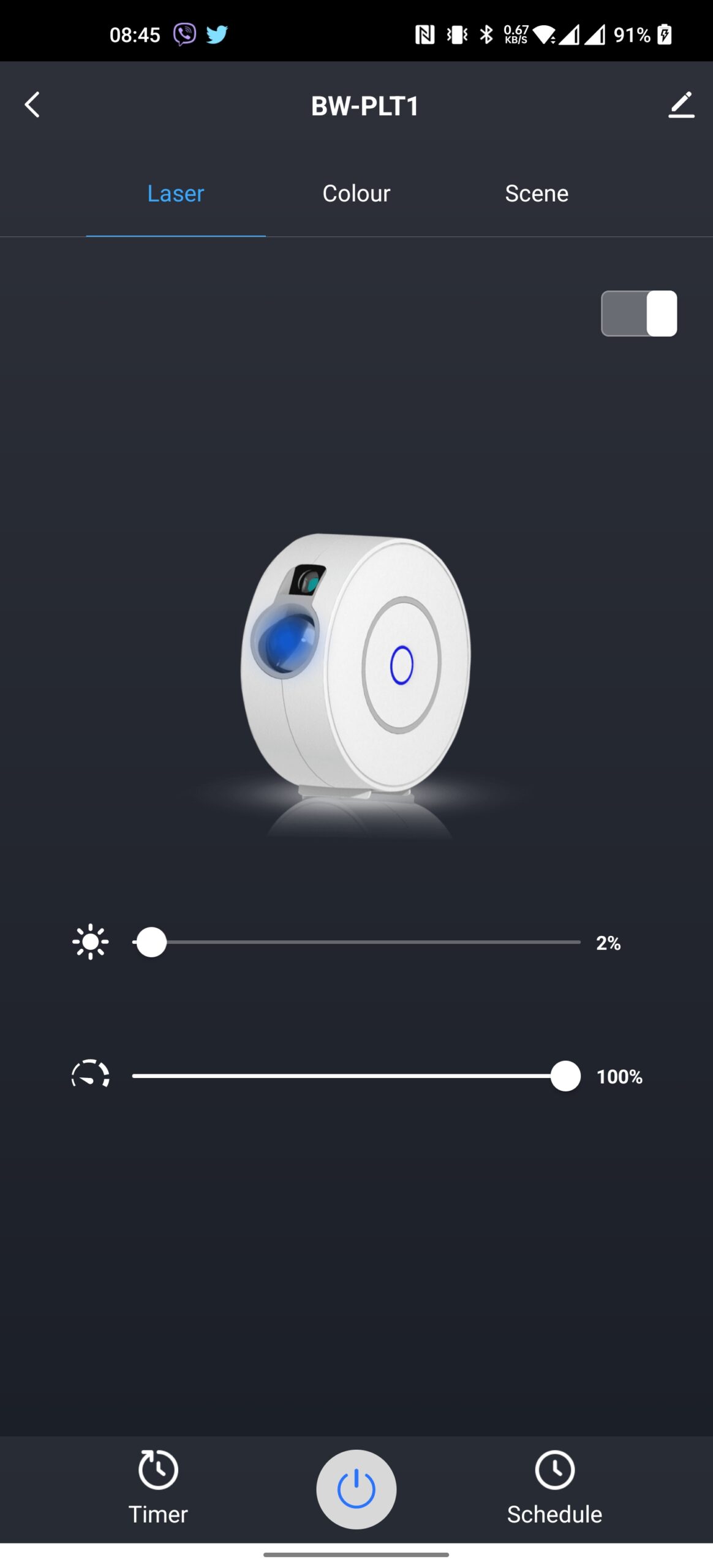Tap the speed slider set to 100%
The height and width of the screenshot is (1568, 713).
356,1076
